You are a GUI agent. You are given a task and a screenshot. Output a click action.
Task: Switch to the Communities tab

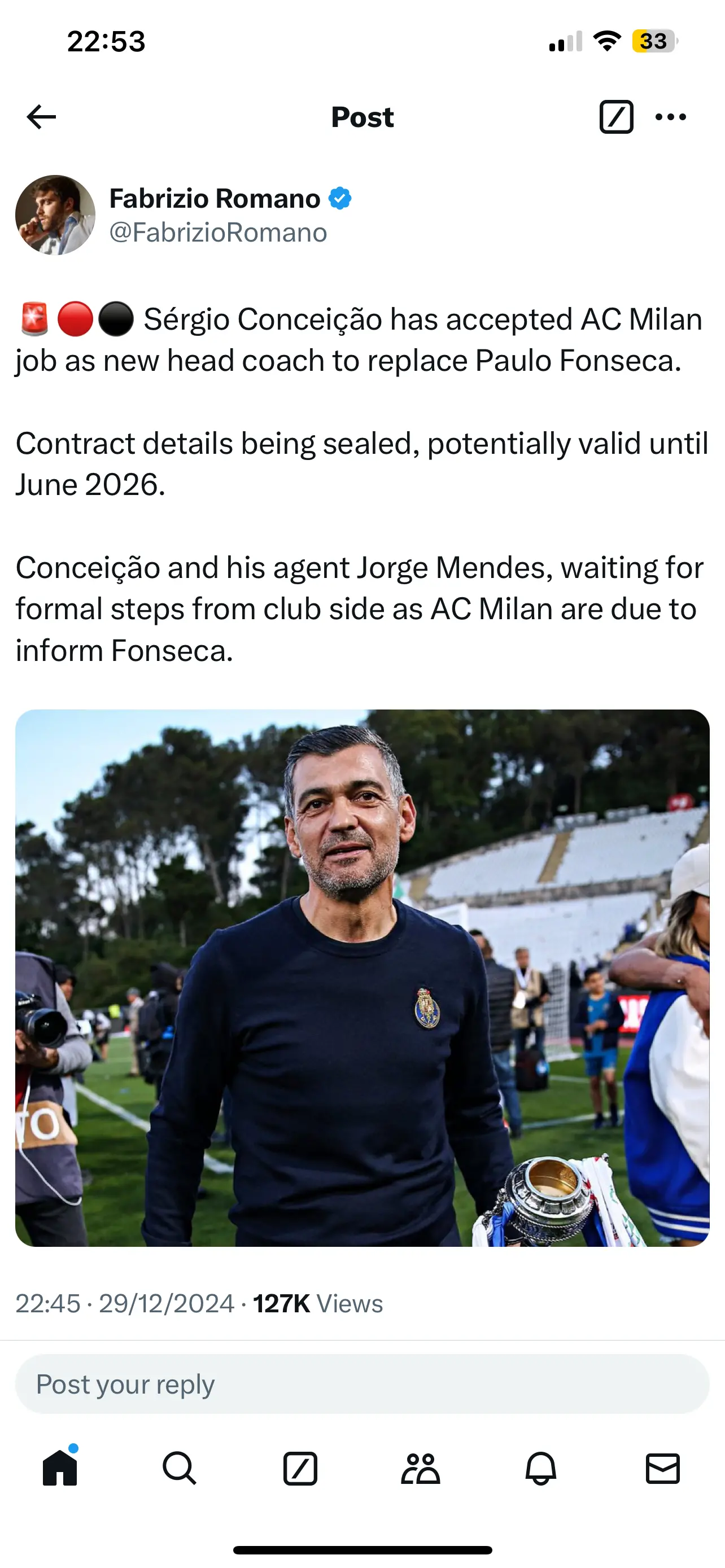421,1468
